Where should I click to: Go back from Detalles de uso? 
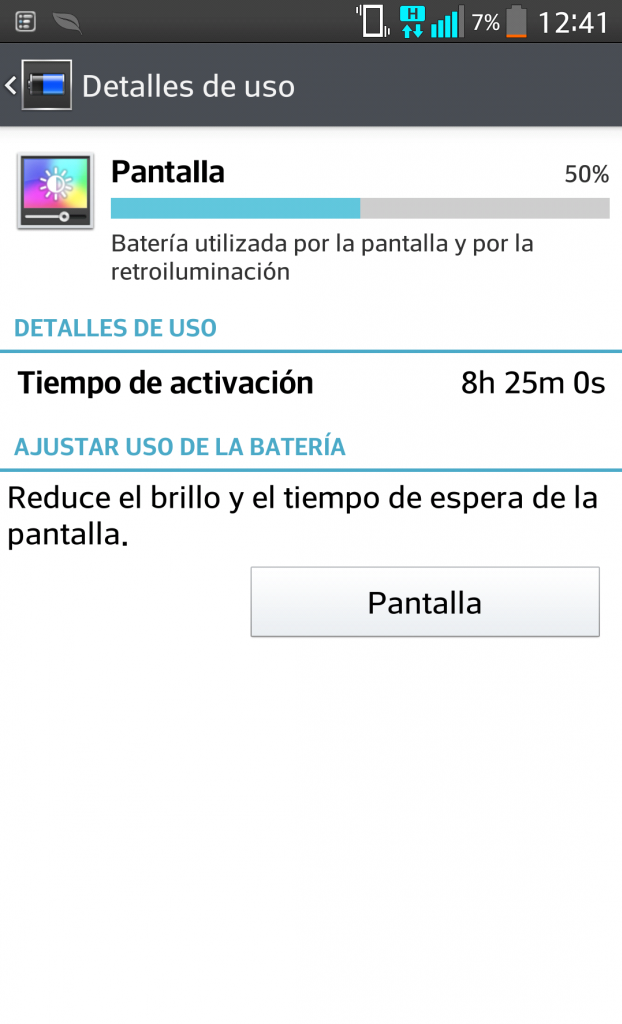[x=38, y=85]
